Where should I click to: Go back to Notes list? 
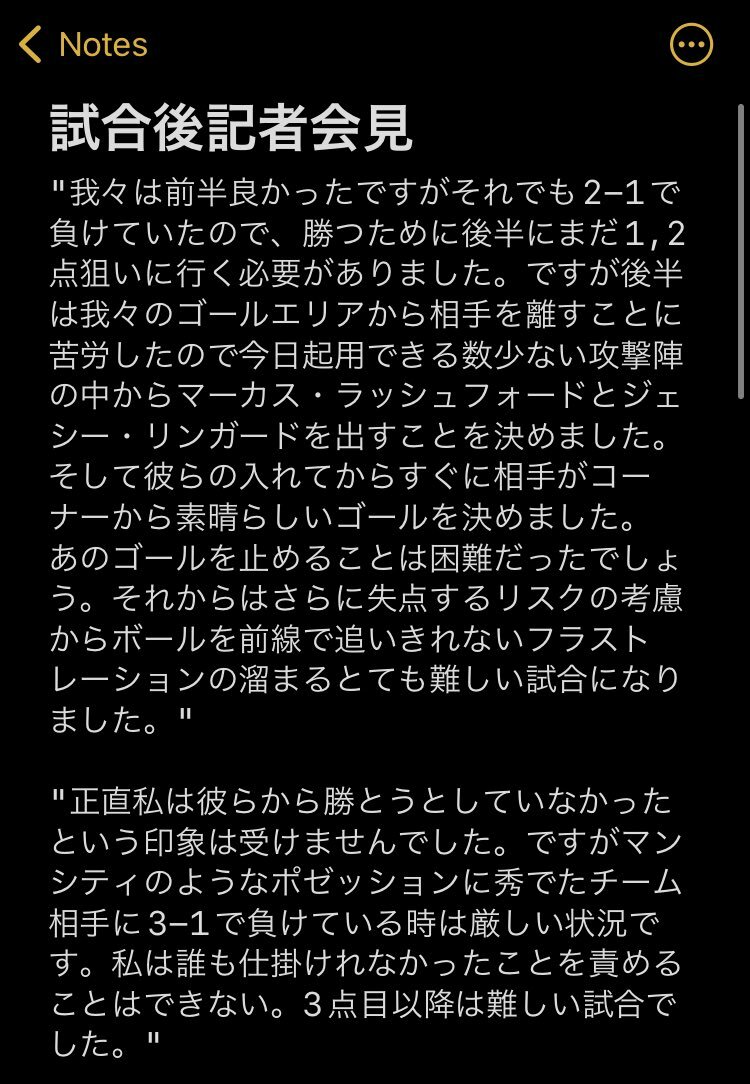coord(84,45)
